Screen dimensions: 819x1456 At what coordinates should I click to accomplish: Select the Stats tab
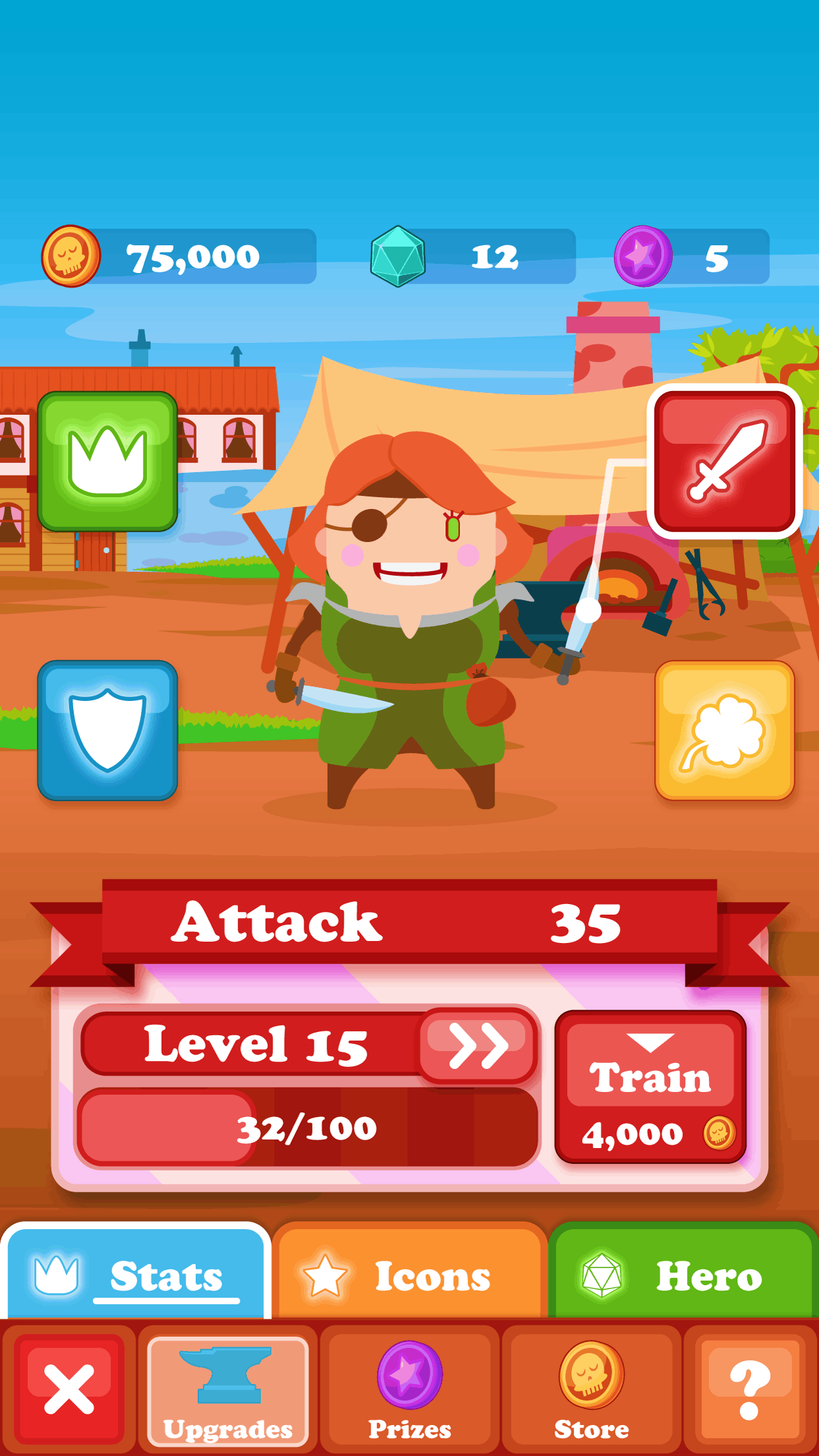click(x=136, y=1275)
